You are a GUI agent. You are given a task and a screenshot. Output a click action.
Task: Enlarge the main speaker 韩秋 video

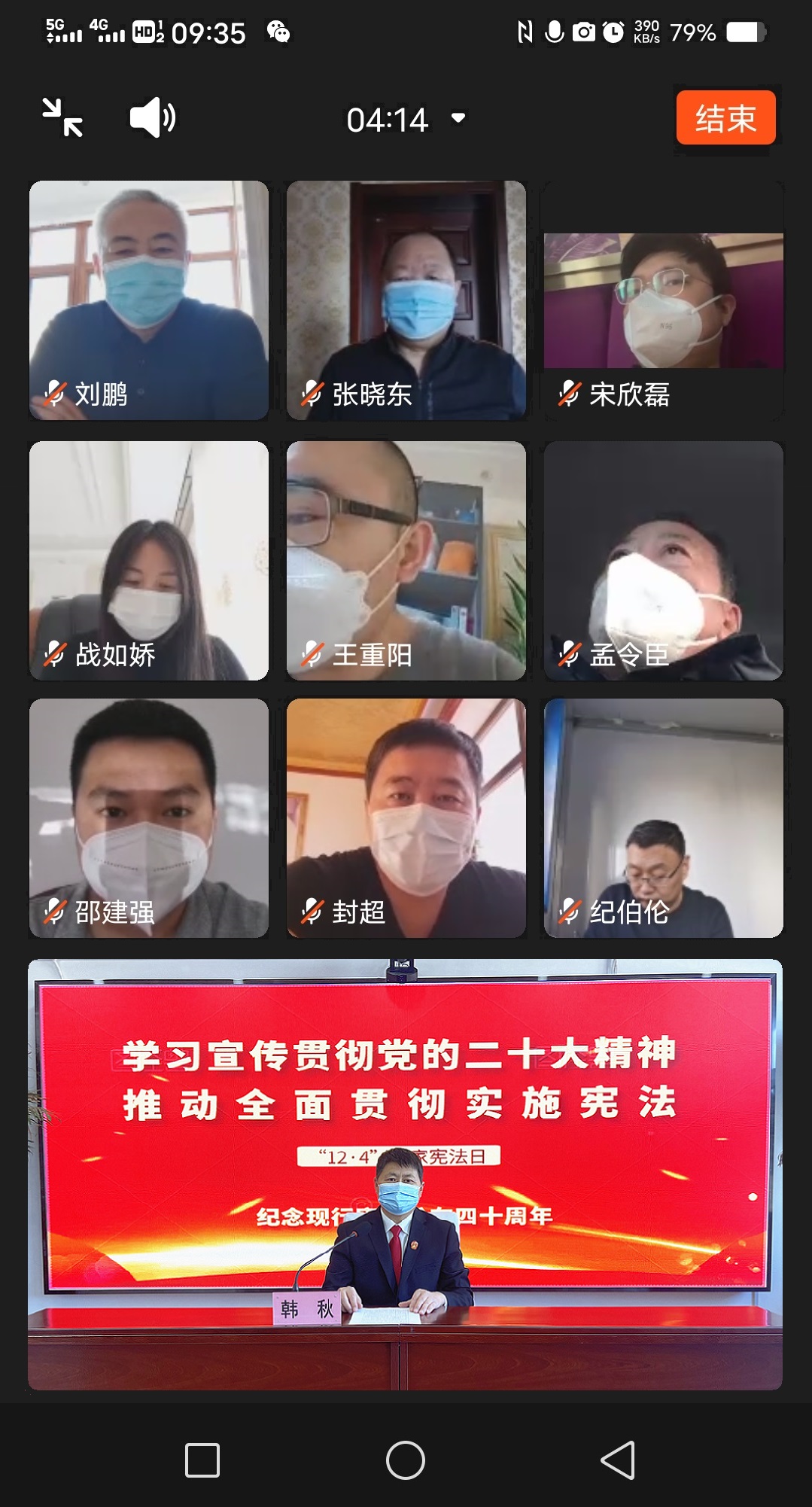coord(405,1174)
